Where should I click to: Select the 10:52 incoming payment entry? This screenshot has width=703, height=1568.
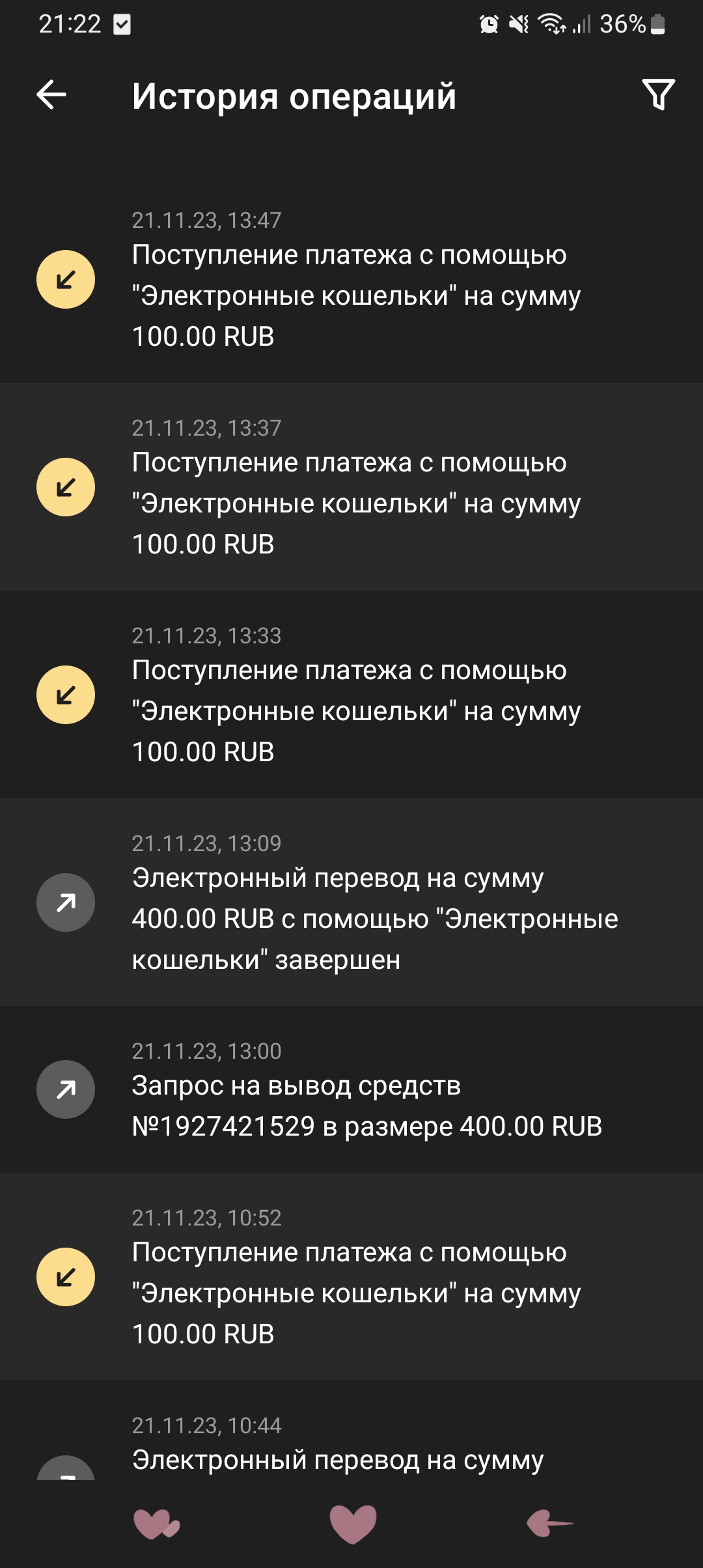tap(351, 1276)
